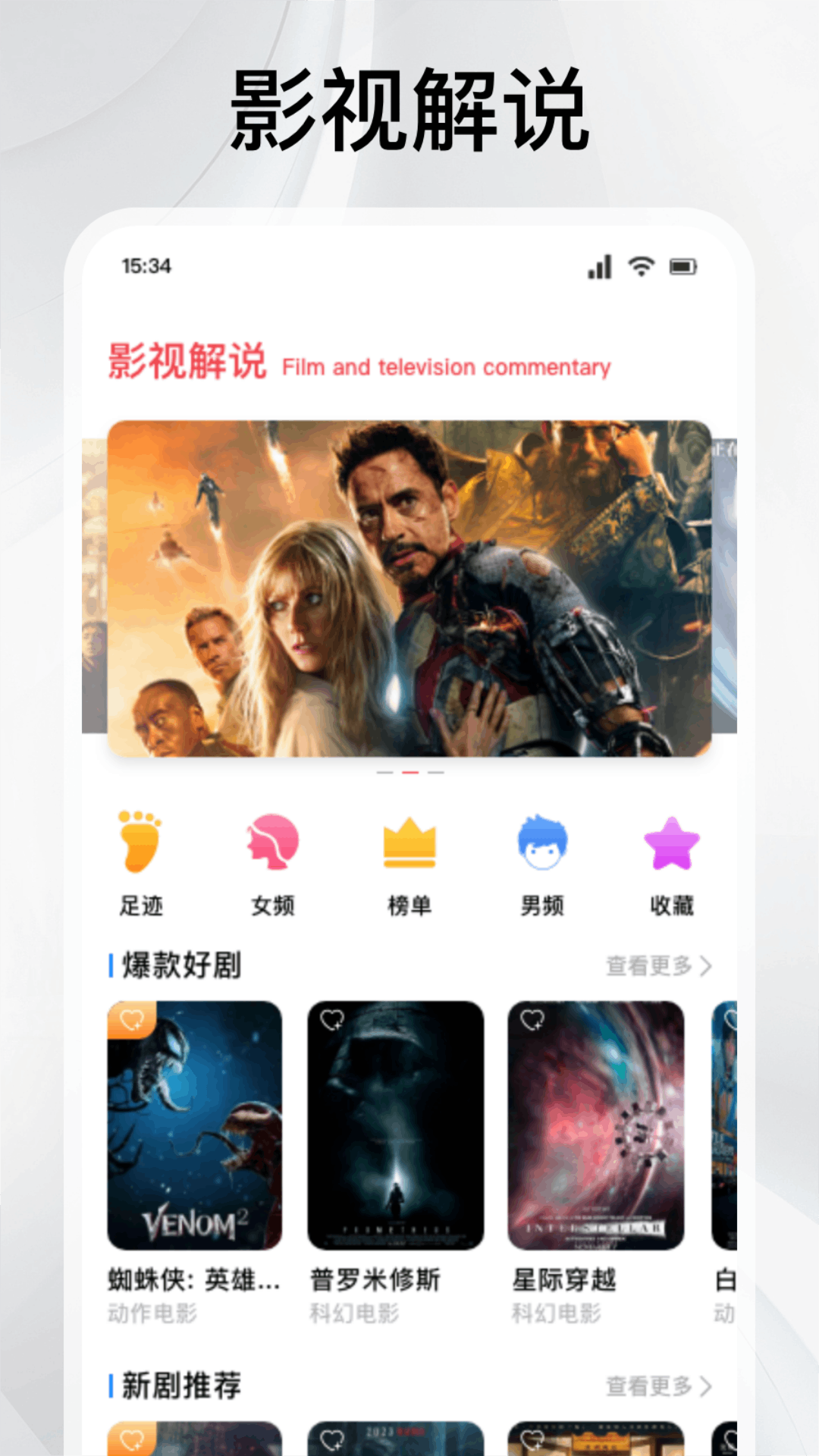819x1456 pixels.
Task: Tap the signal strength icon
Action: pyautogui.click(x=598, y=267)
